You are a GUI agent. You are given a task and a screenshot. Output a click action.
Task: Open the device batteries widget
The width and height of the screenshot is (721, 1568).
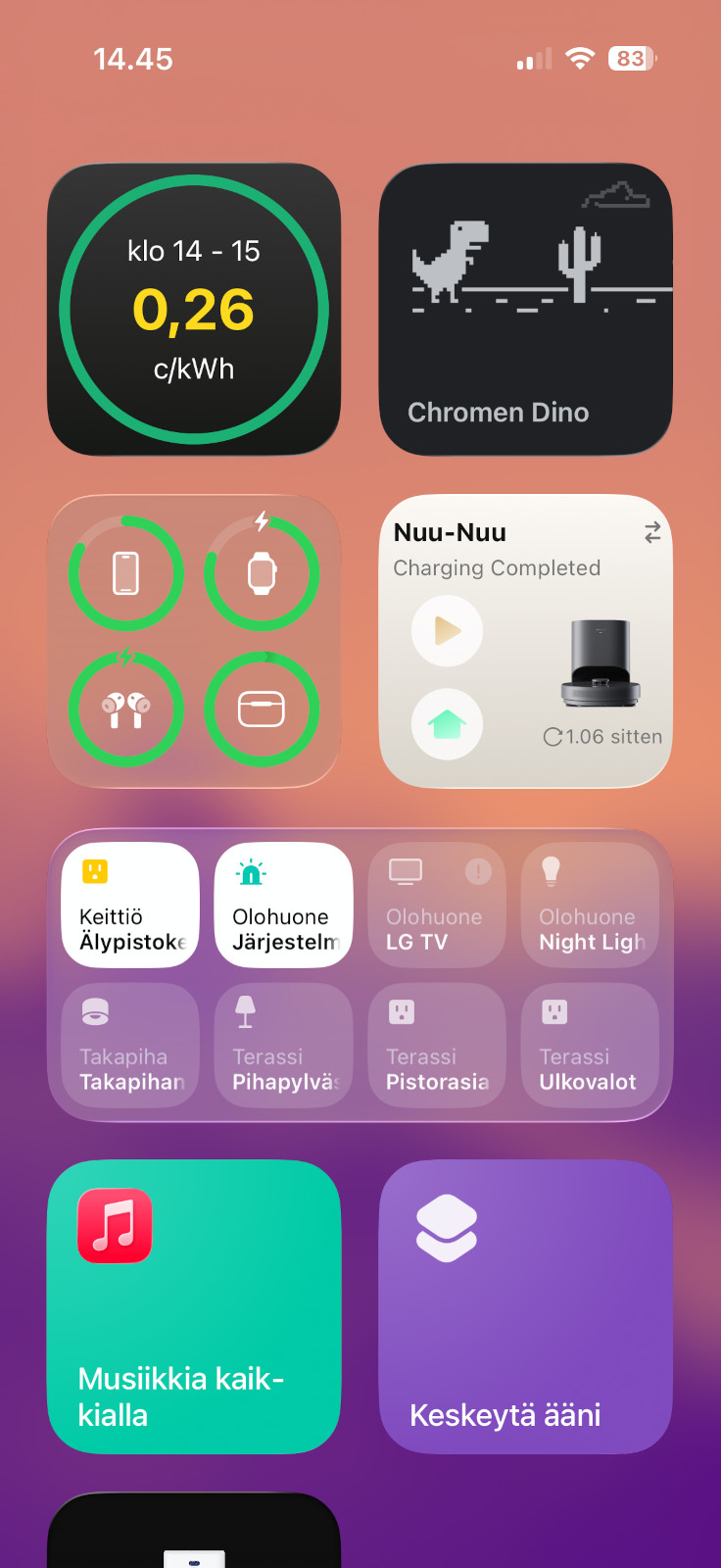click(194, 641)
